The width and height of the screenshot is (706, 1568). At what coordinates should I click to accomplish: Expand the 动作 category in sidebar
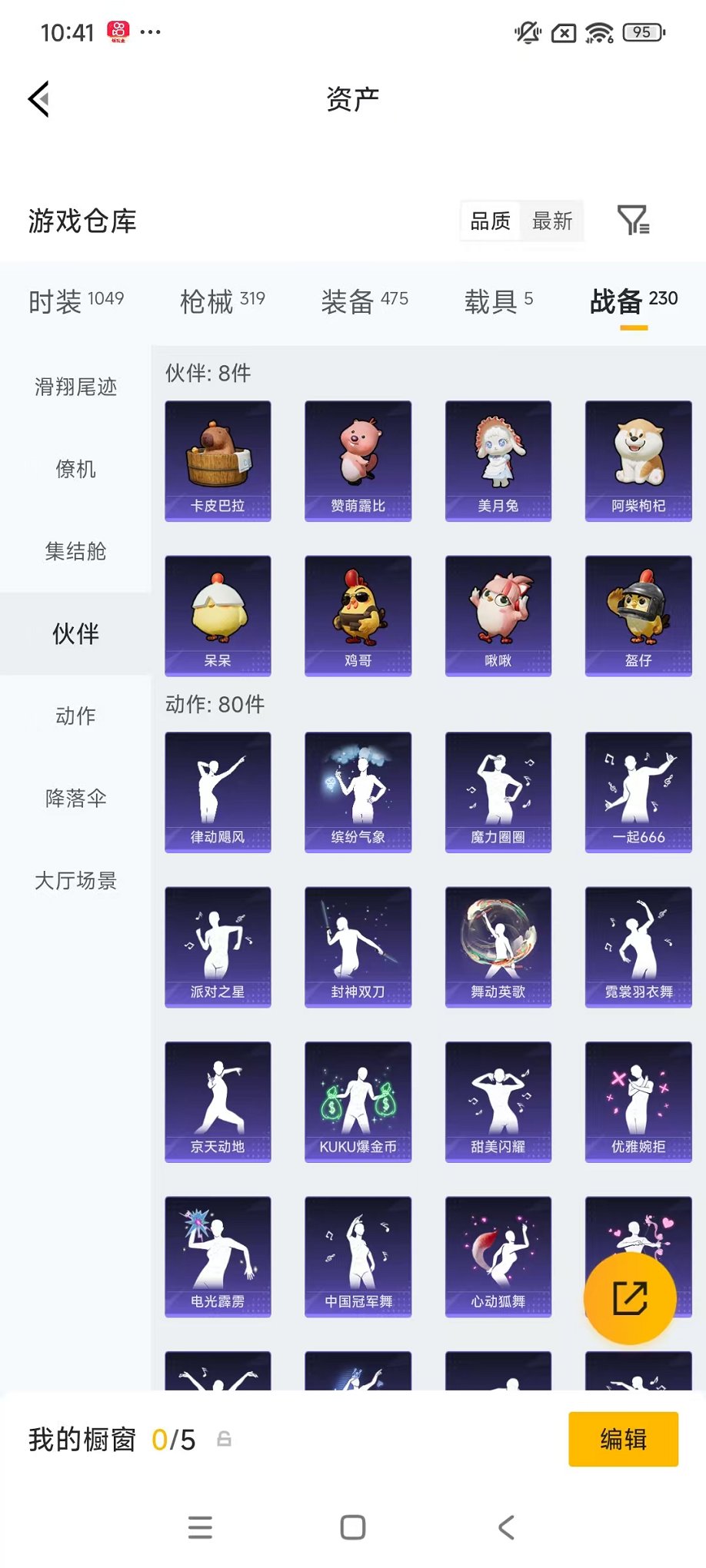pyautogui.click(x=74, y=716)
